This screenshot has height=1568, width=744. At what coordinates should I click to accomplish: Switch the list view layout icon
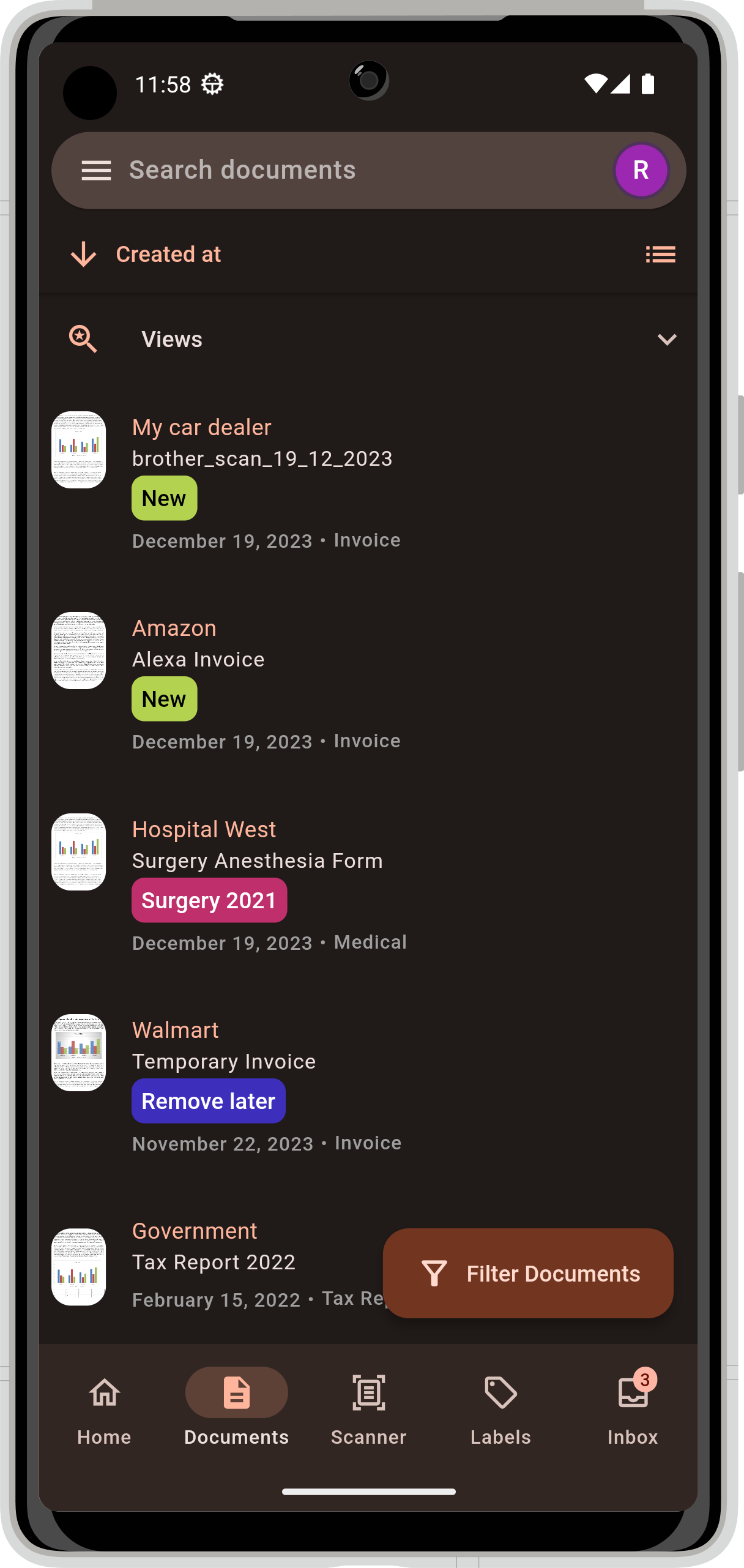(x=660, y=254)
